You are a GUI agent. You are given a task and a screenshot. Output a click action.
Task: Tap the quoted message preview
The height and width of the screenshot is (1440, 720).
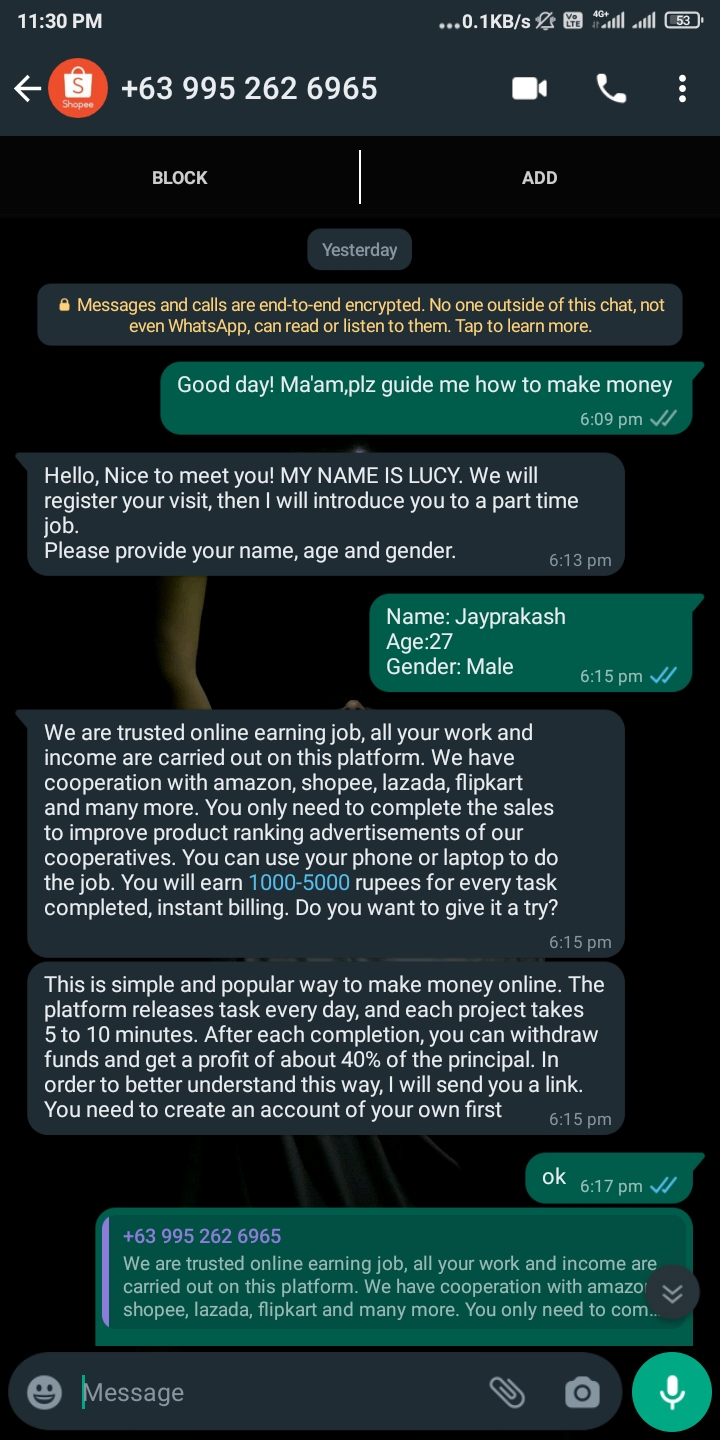(394, 1273)
